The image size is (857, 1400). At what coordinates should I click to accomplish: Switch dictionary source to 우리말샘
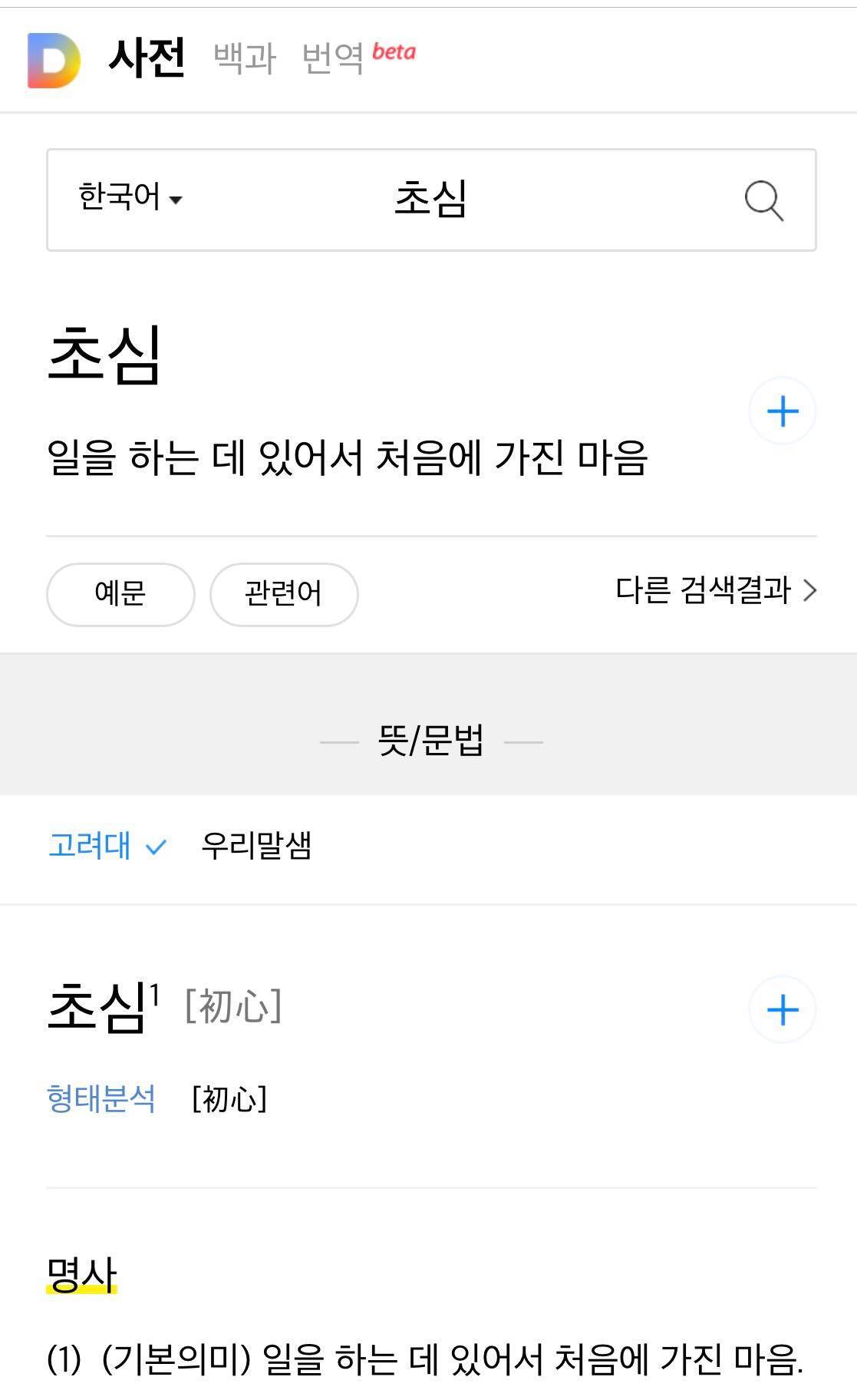(x=254, y=847)
